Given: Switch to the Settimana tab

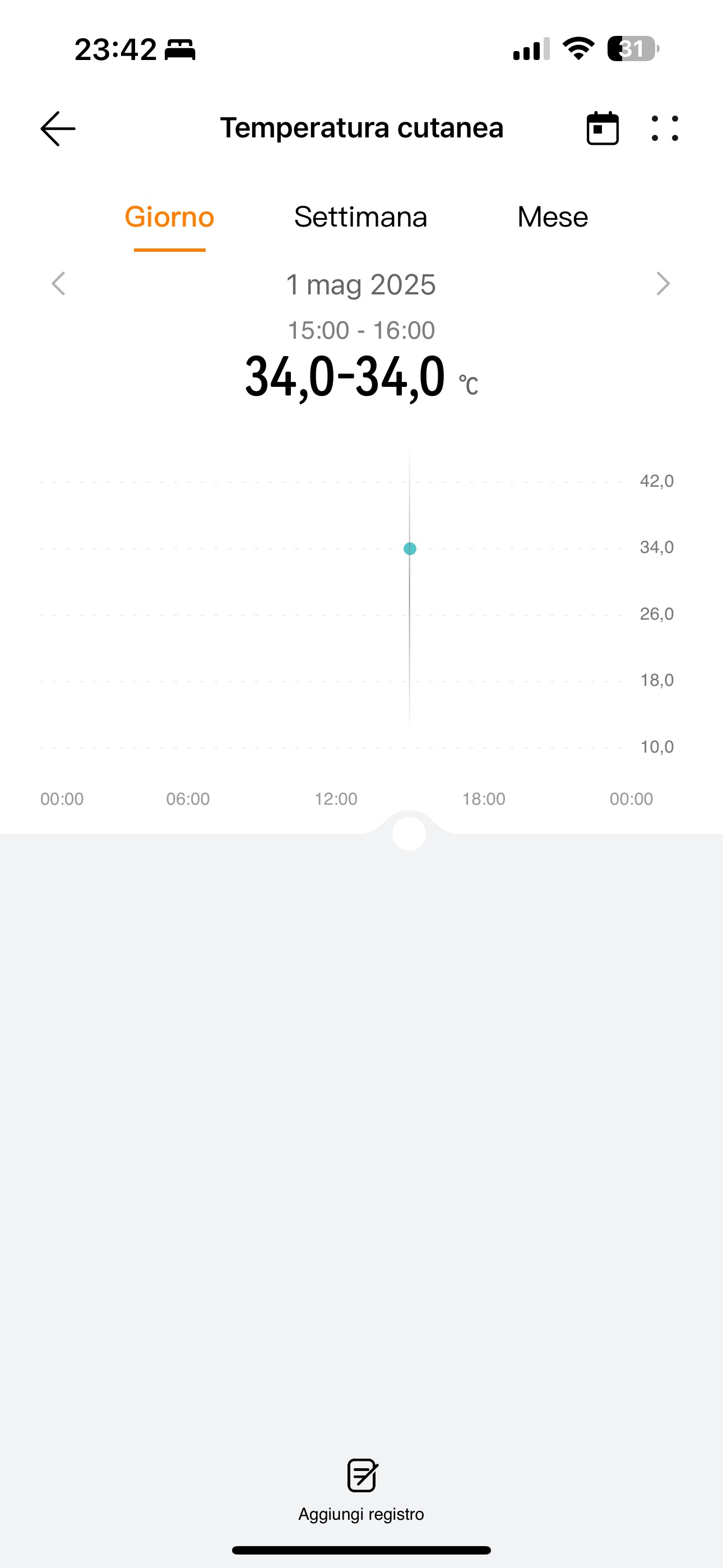Looking at the screenshot, I should click(x=360, y=217).
